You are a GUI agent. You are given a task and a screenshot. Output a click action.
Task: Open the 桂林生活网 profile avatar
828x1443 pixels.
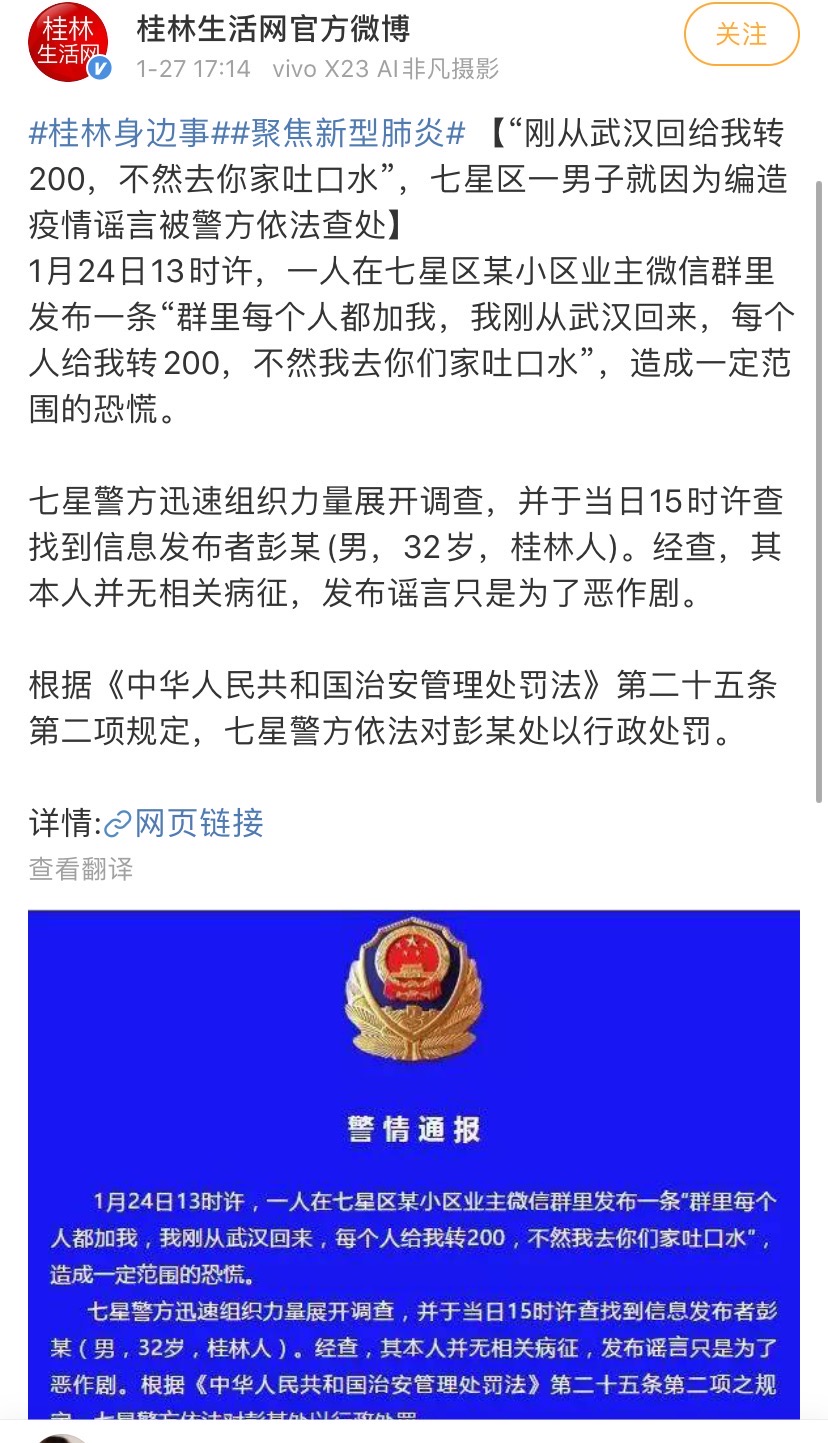(x=68, y=42)
